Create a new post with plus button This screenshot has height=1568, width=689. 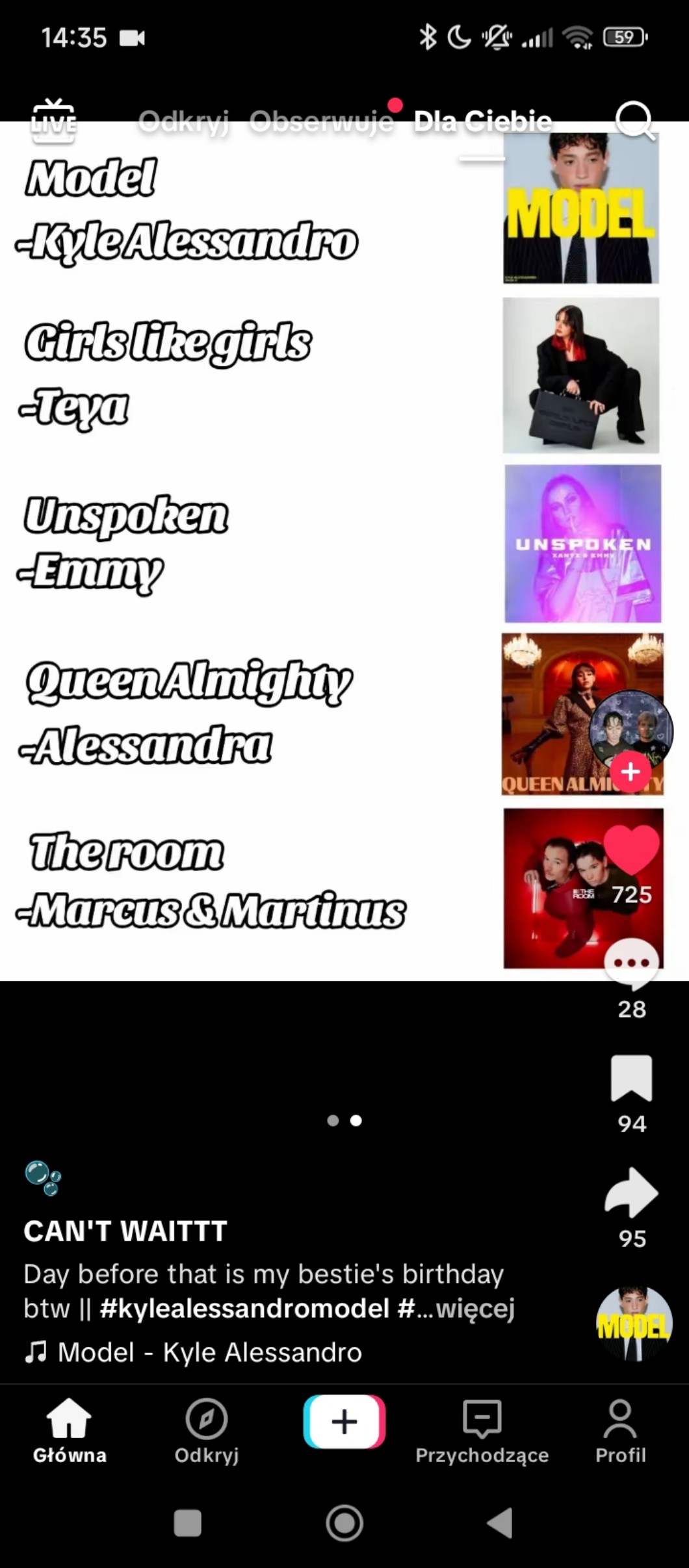(x=344, y=1422)
